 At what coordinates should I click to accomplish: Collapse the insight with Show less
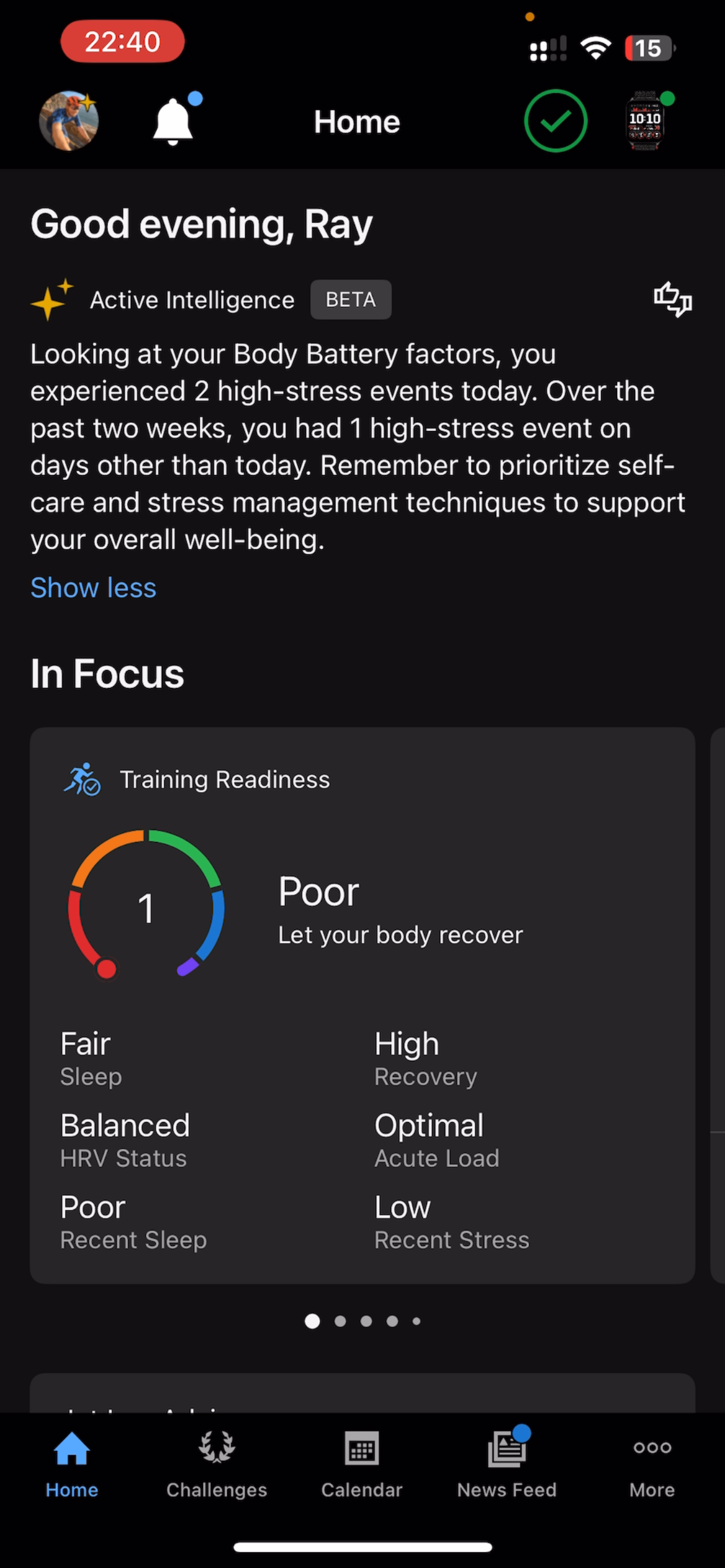[94, 588]
